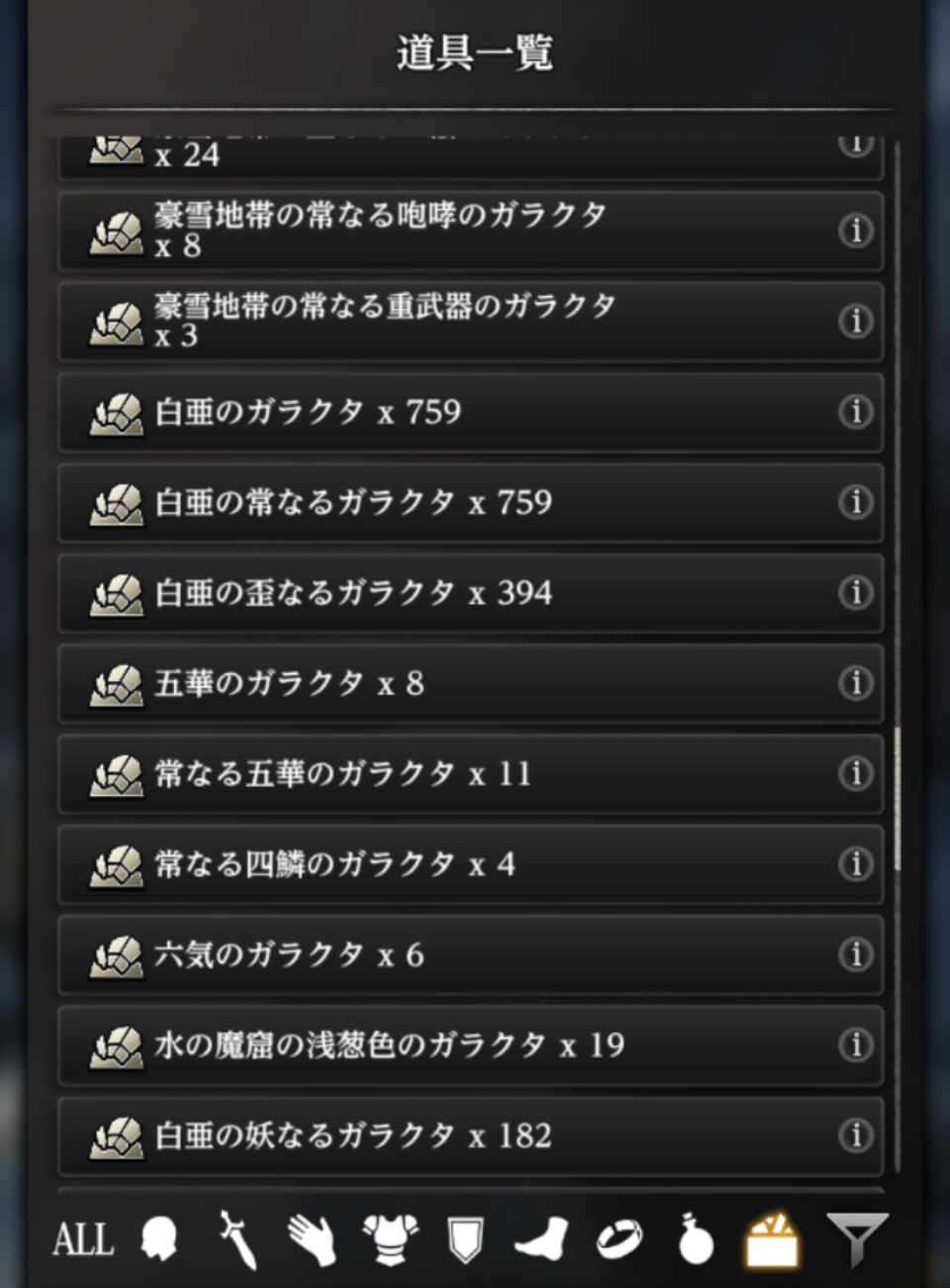
Task: Open the funnel filter options
Action: (x=857, y=1239)
